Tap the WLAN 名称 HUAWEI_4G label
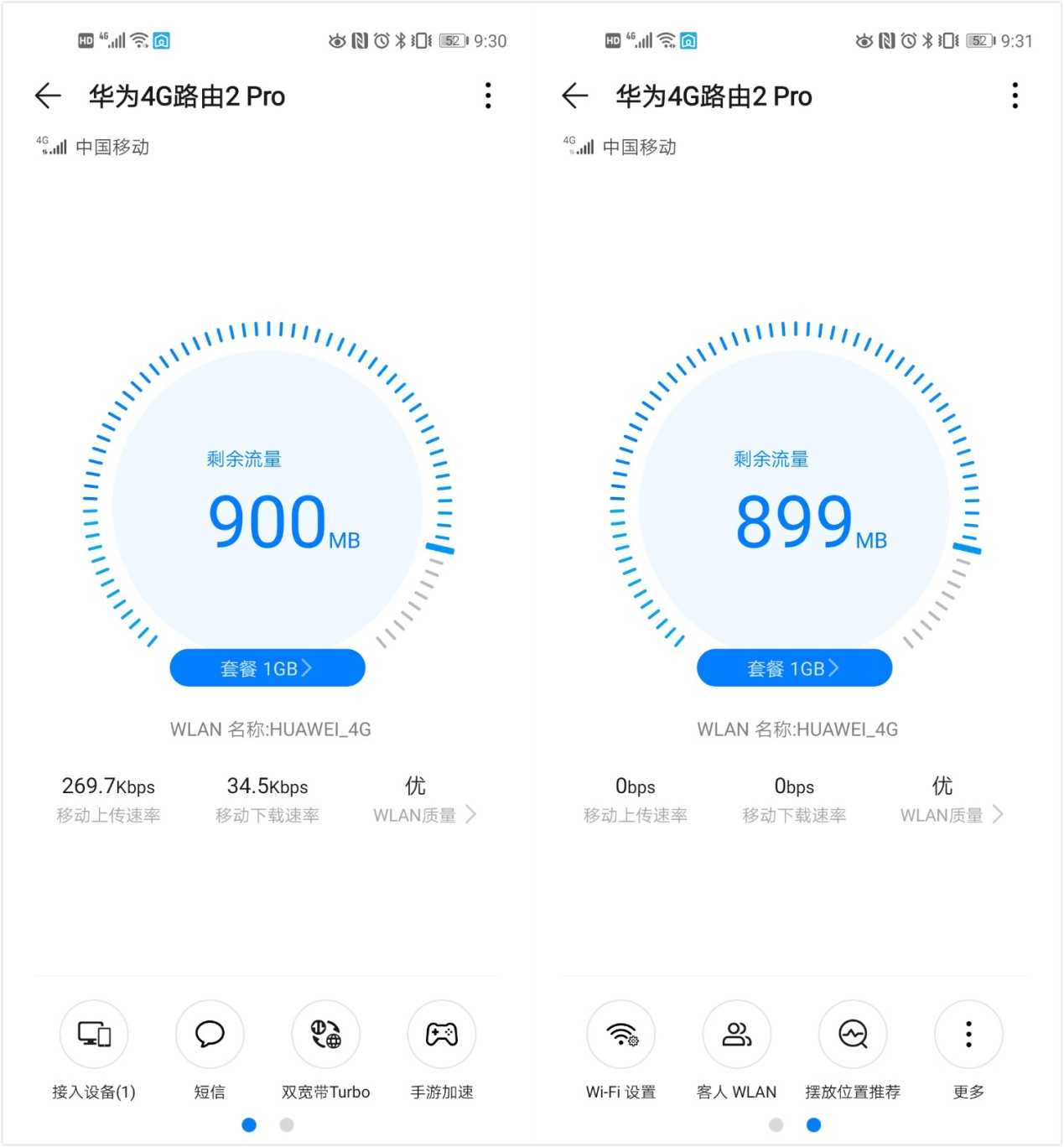Viewport: 1064px width, 1147px height. 267,729
